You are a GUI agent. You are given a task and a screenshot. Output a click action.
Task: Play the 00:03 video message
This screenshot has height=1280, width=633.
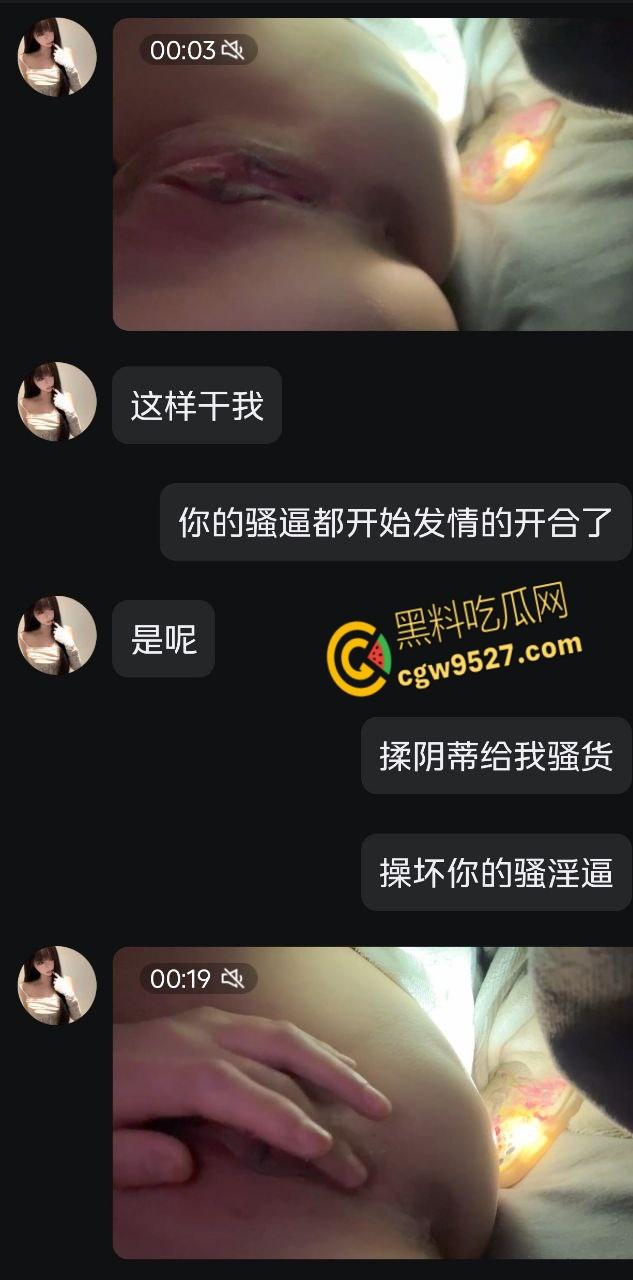372,174
